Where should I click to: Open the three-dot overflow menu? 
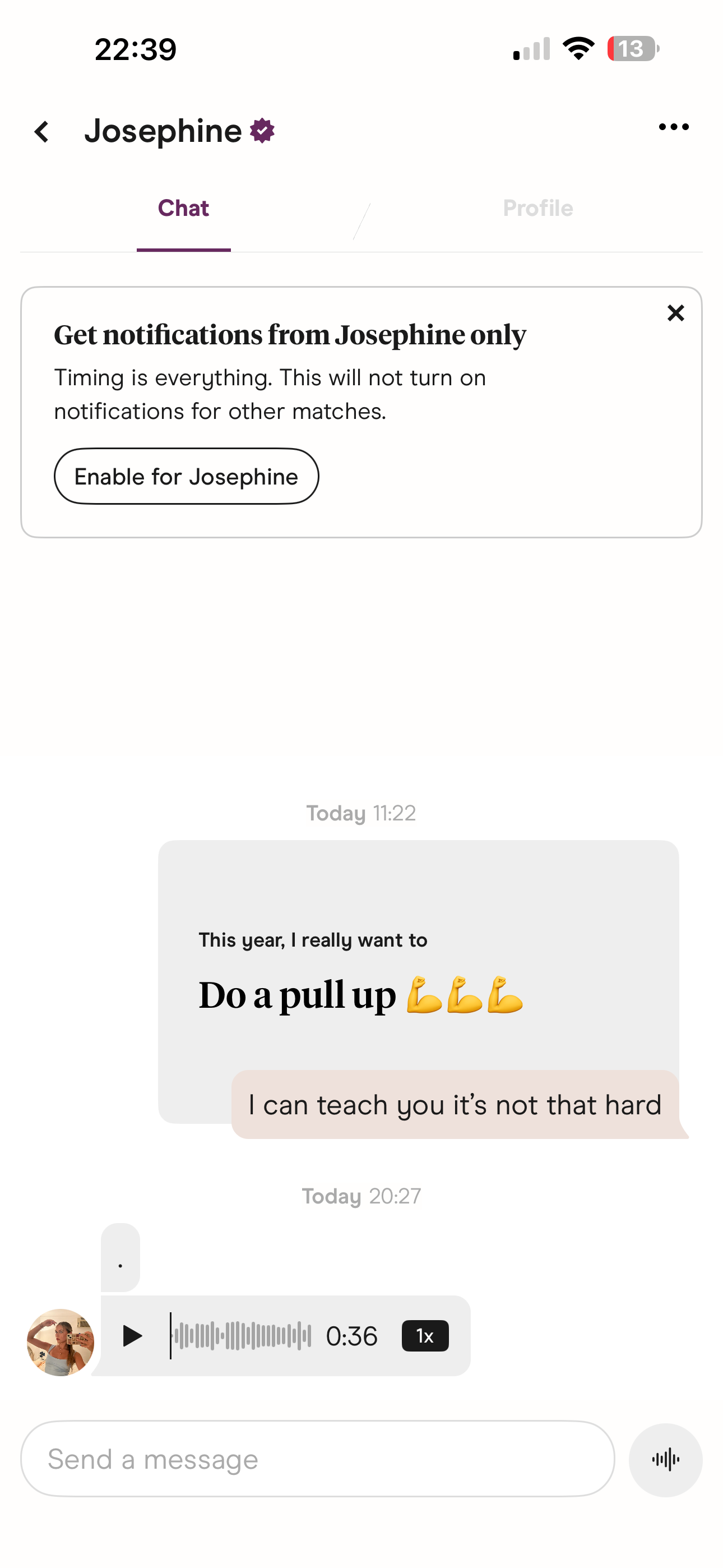point(674,127)
